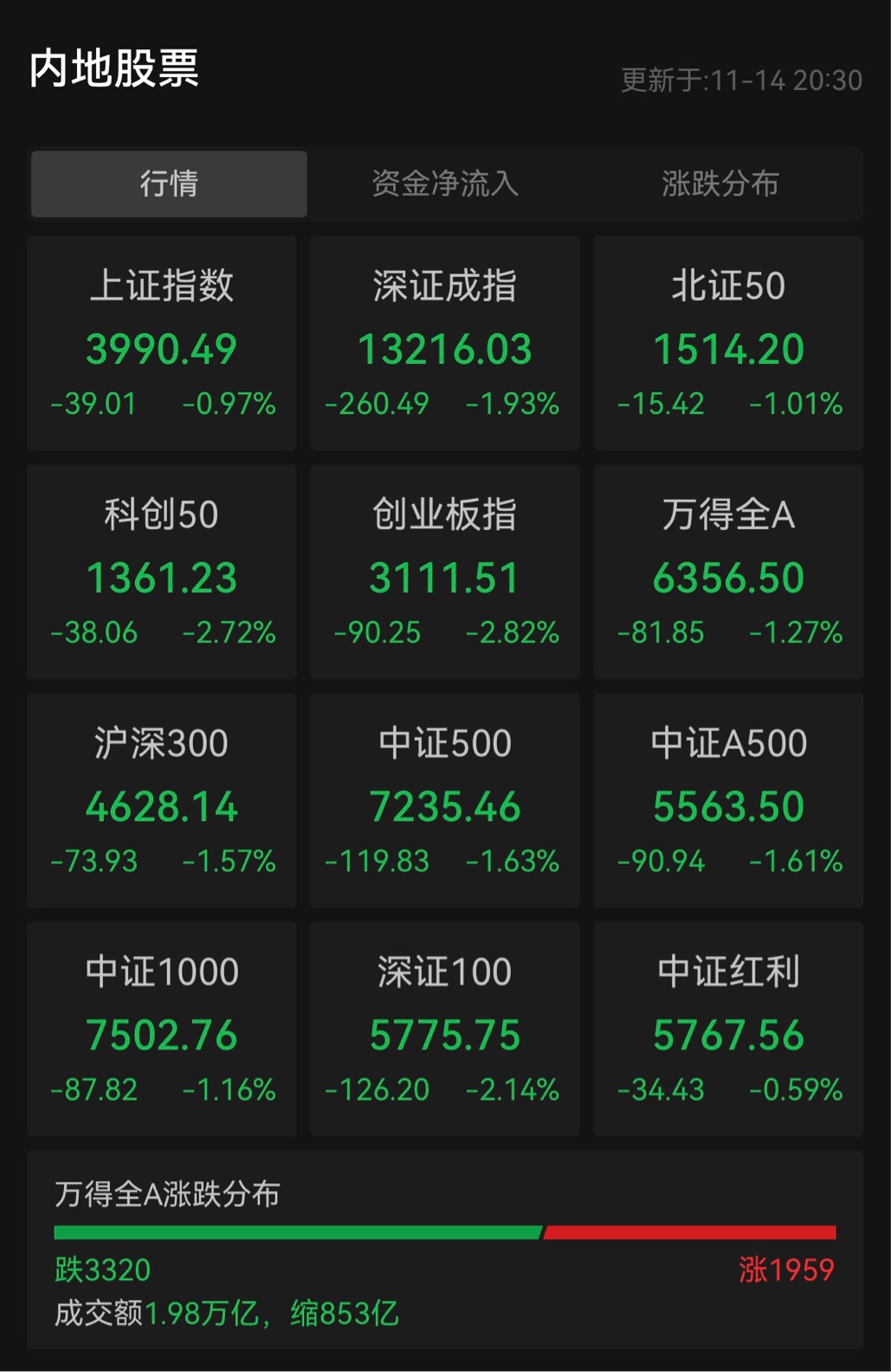Open the 北证50 index card
This screenshot has width=891, height=1372.
tap(728, 343)
